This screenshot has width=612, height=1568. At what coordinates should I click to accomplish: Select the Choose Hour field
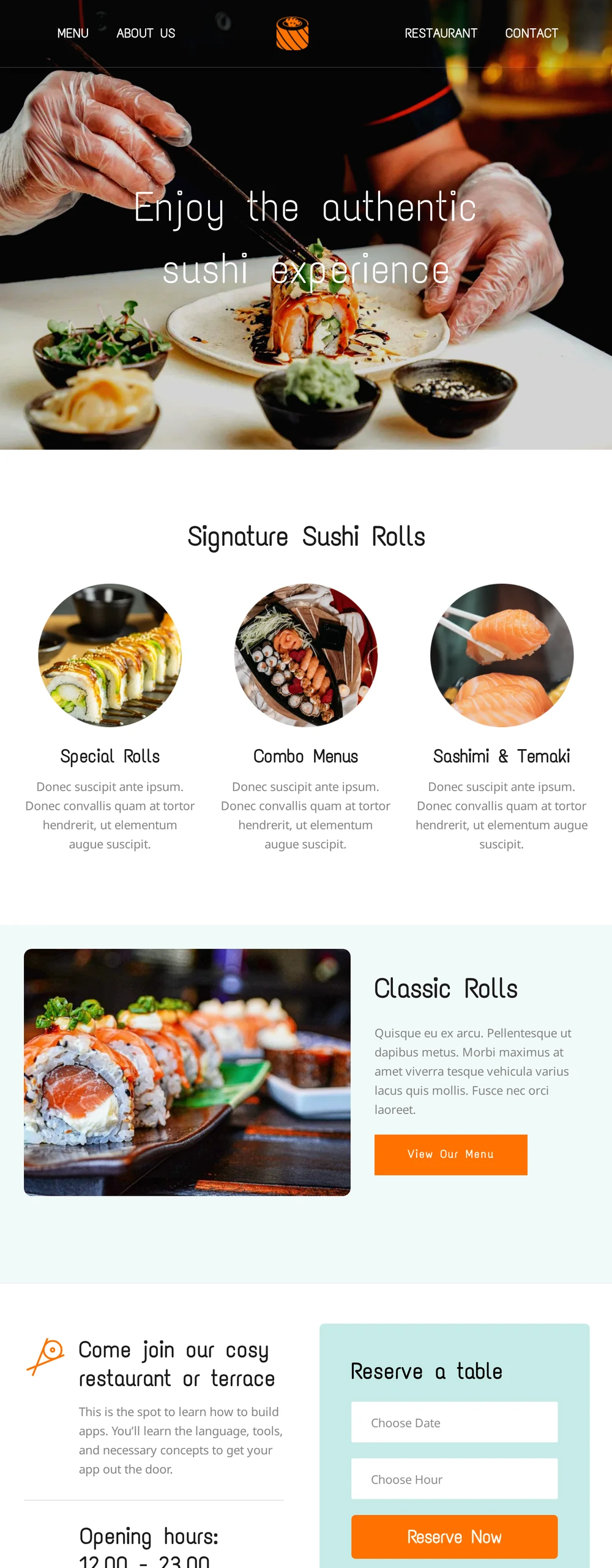[x=454, y=1479]
